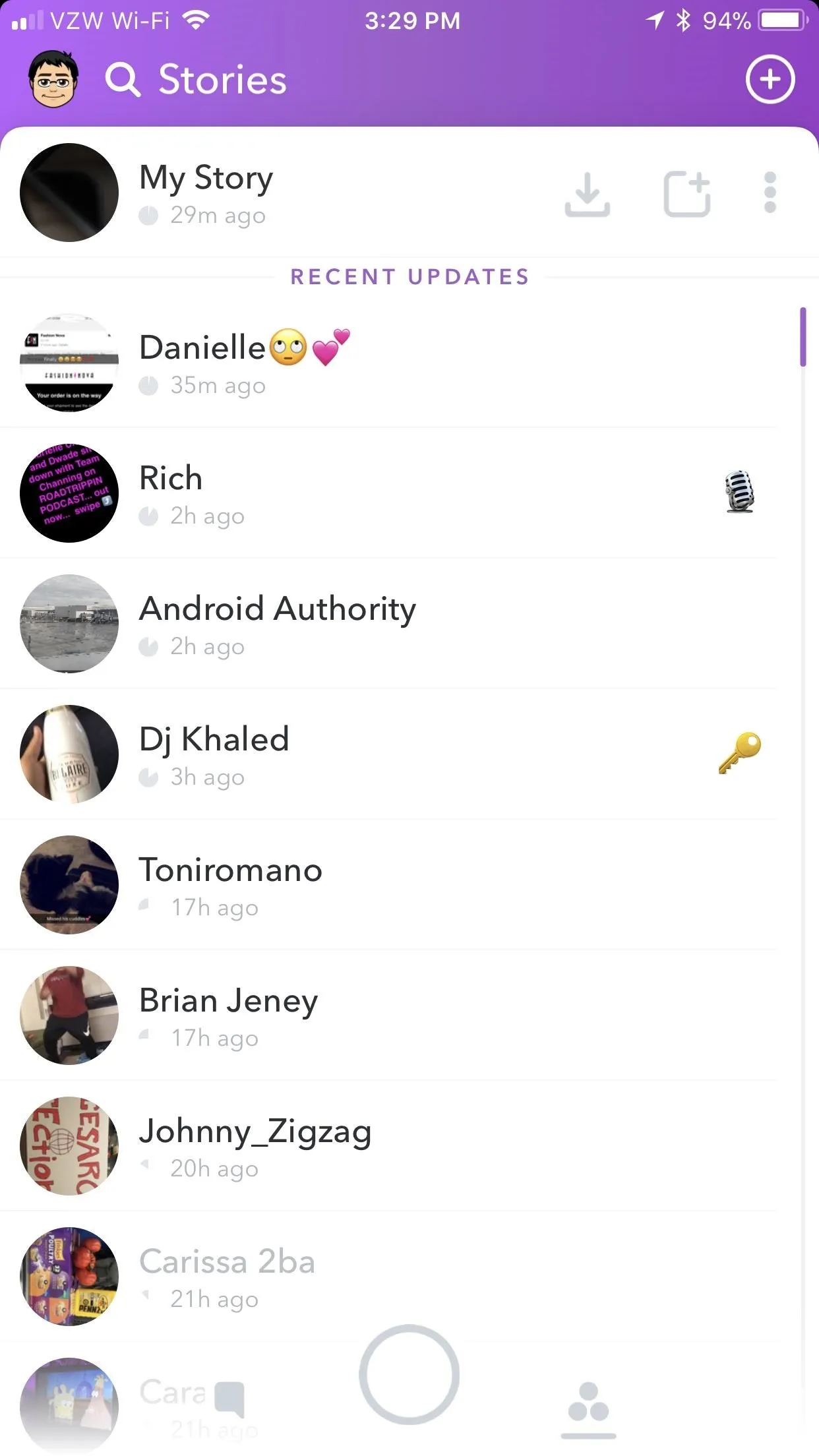
Task: Open Carissa 2ba's story
Action: tap(388, 1277)
